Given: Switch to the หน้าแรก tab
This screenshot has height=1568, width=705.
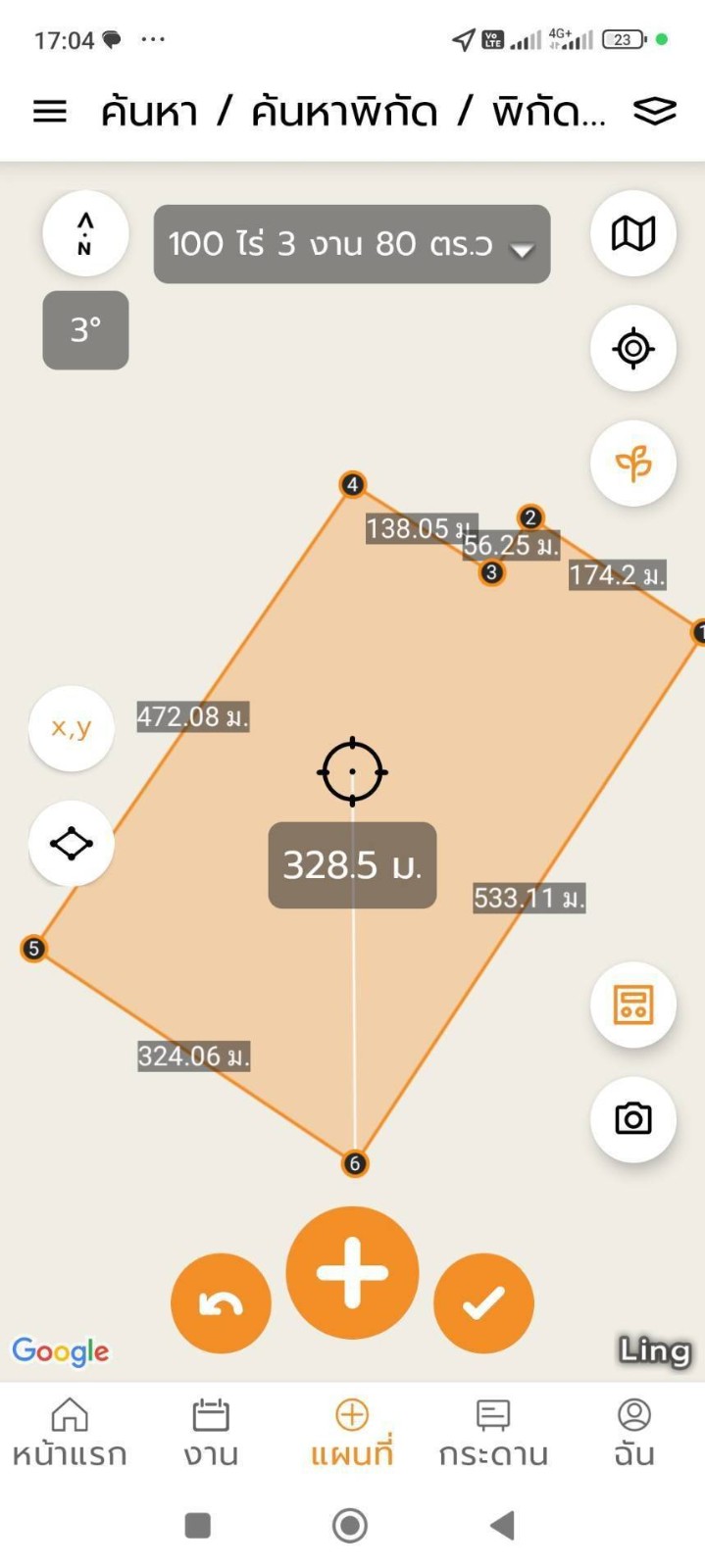Looking at the screenshot, I should (x=70, y=1432).
